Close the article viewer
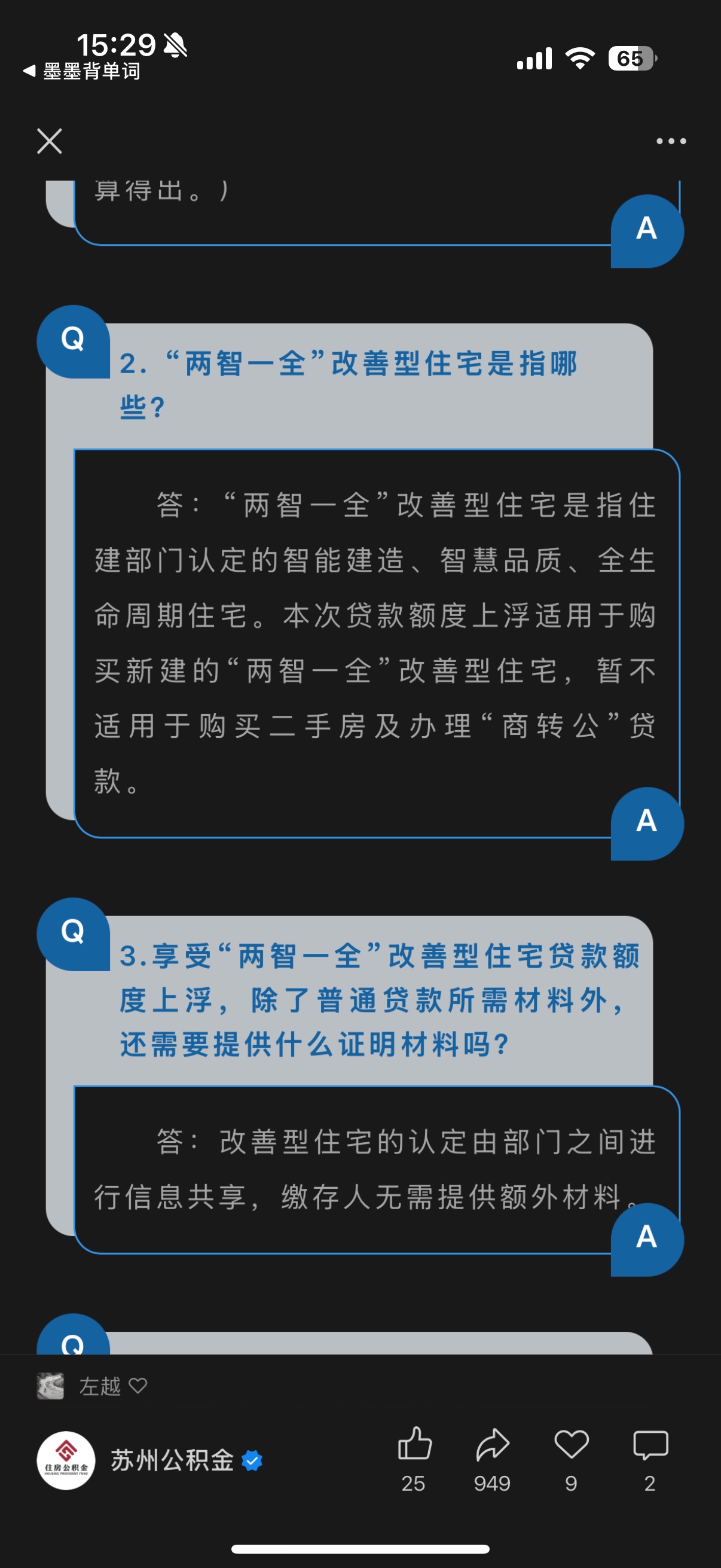Image resolution: width=721 pixels, height=1568 pixels. click(x=49, y=141)
